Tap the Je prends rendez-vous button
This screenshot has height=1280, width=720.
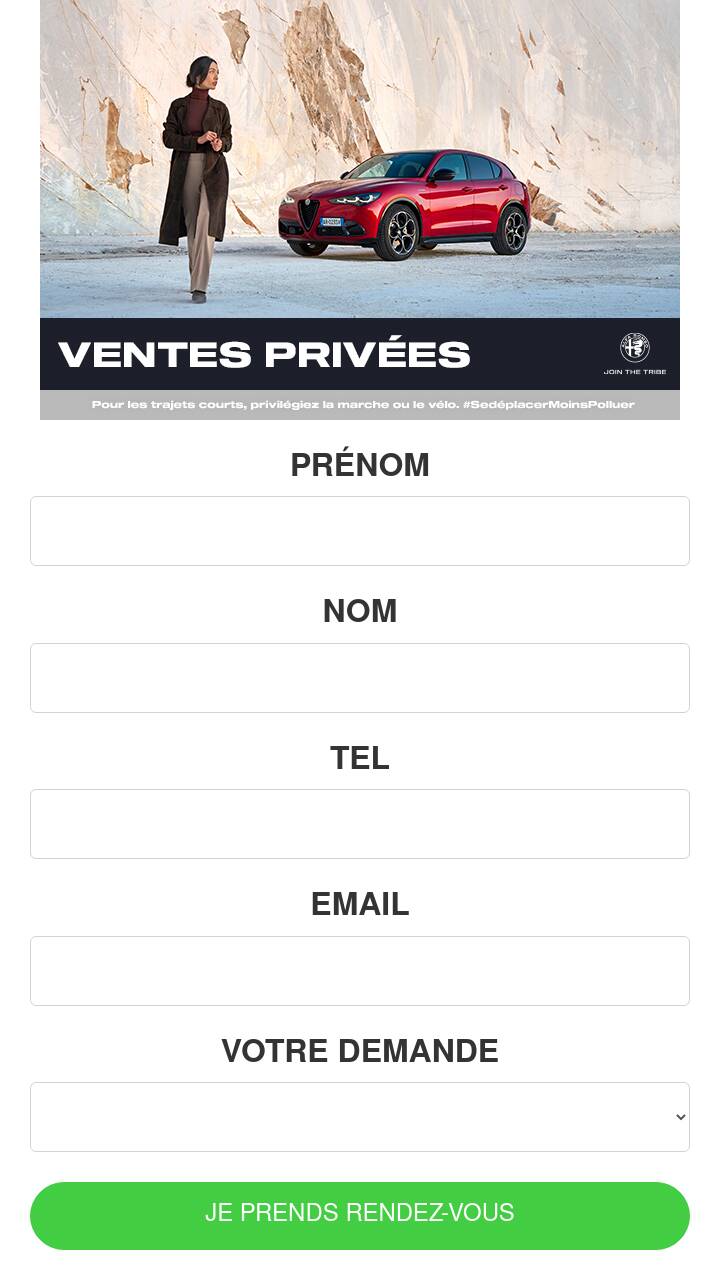(x=360, y=1216)
